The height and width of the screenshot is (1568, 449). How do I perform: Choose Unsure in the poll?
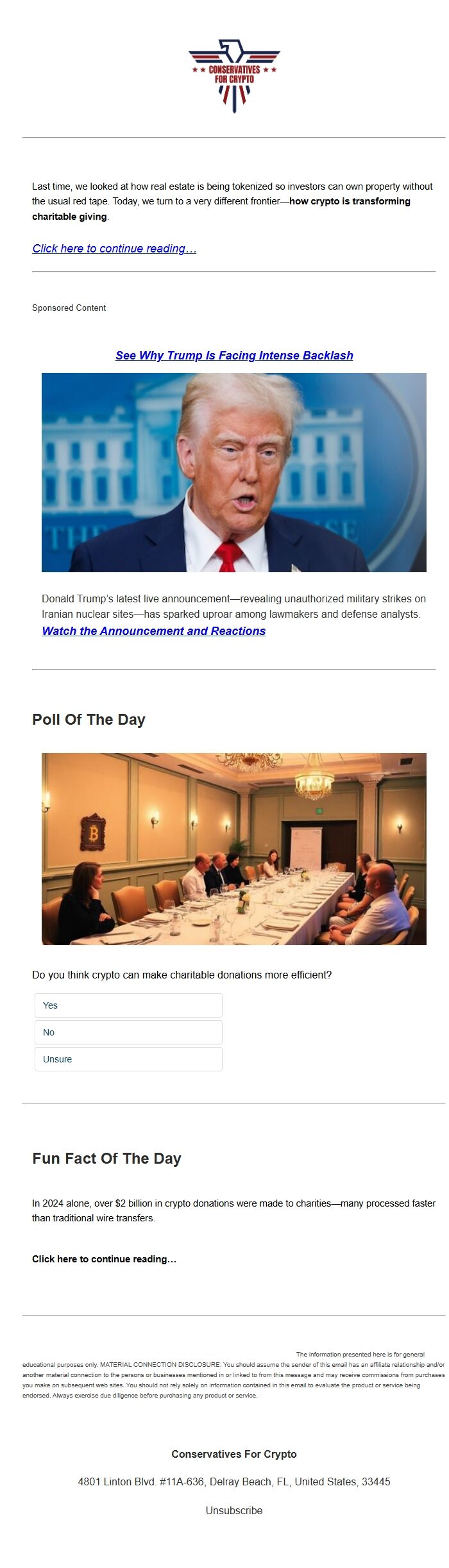coord(128,1059)
